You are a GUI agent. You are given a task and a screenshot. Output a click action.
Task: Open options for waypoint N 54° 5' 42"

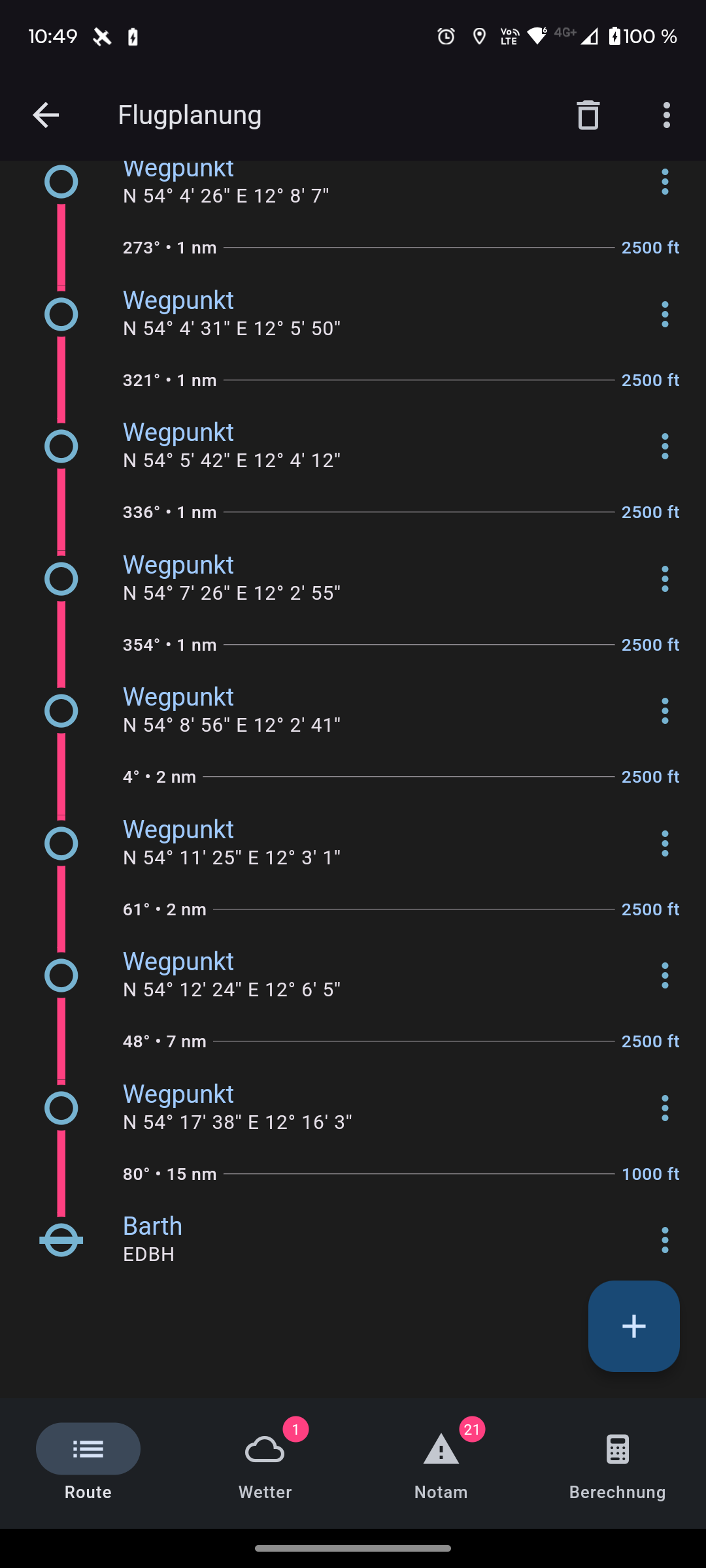click(x=665, y=446)
